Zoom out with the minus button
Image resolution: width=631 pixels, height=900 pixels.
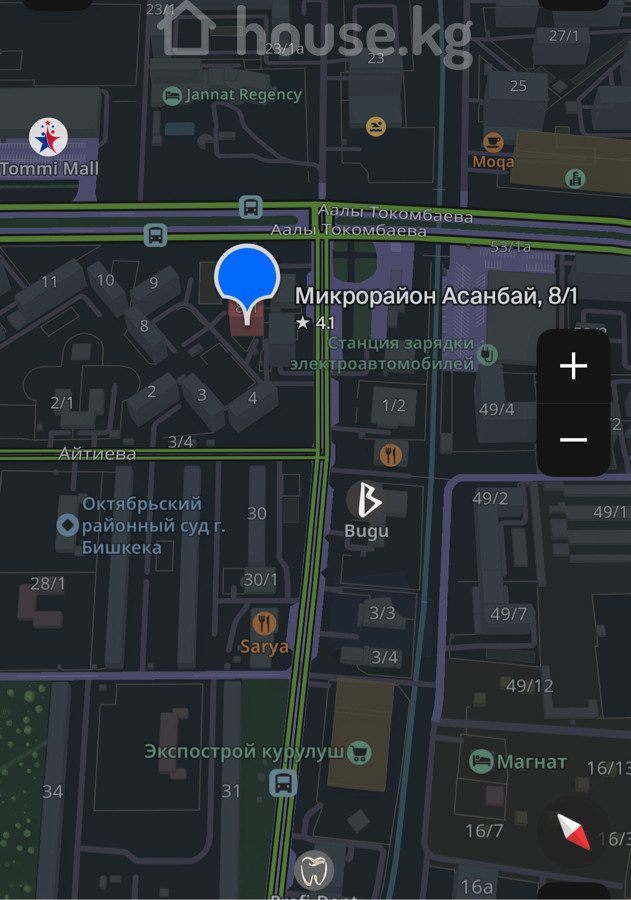click(x=573, y=440)
